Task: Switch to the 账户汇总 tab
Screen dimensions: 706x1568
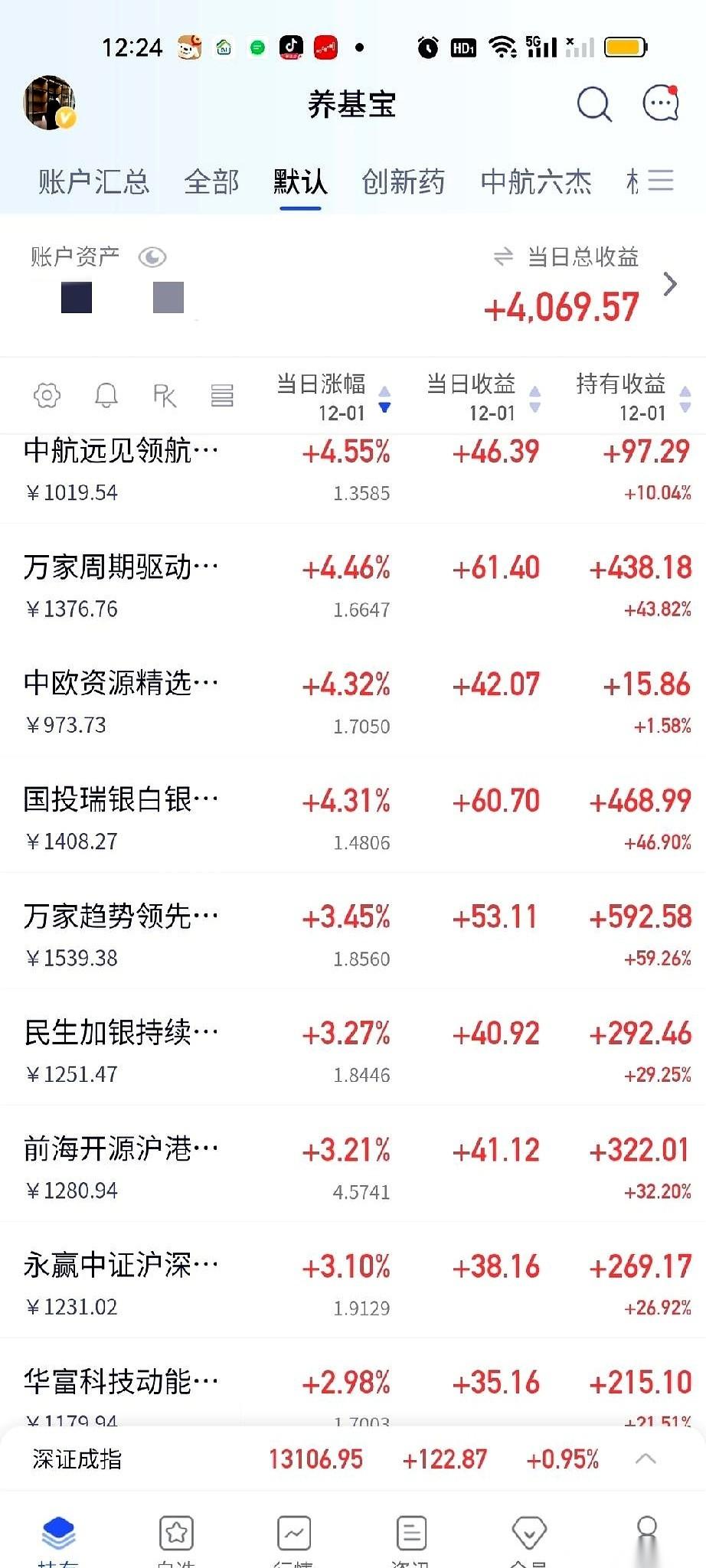Action: 93,182
